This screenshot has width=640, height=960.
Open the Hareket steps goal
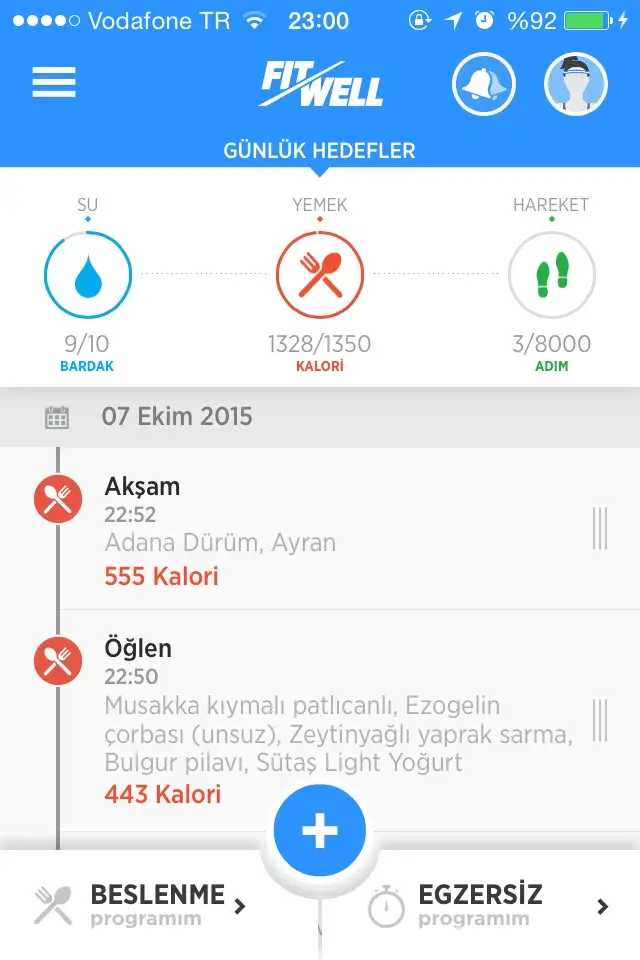[x=552, y=275]
